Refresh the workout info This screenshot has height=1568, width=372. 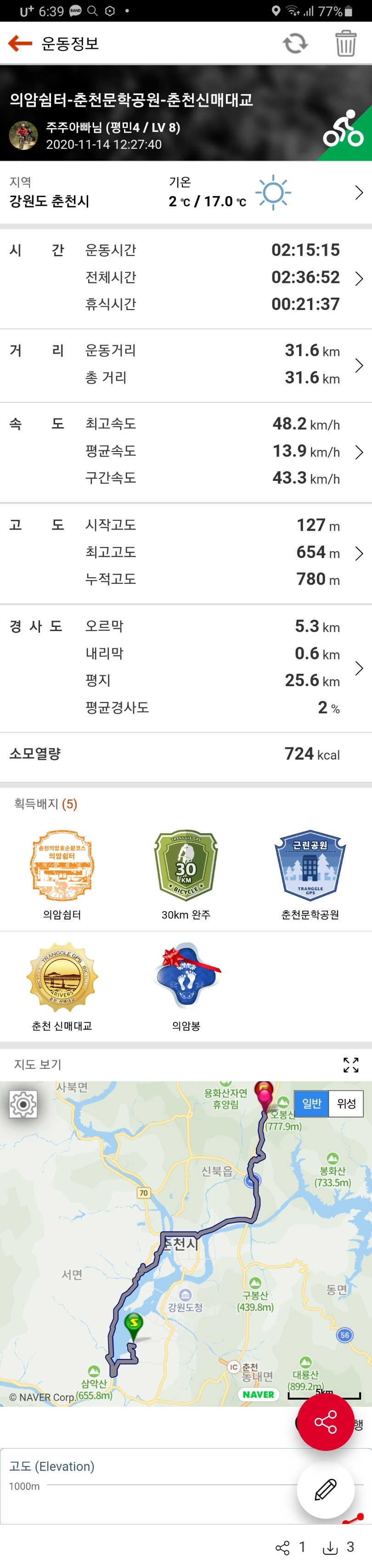295,43
